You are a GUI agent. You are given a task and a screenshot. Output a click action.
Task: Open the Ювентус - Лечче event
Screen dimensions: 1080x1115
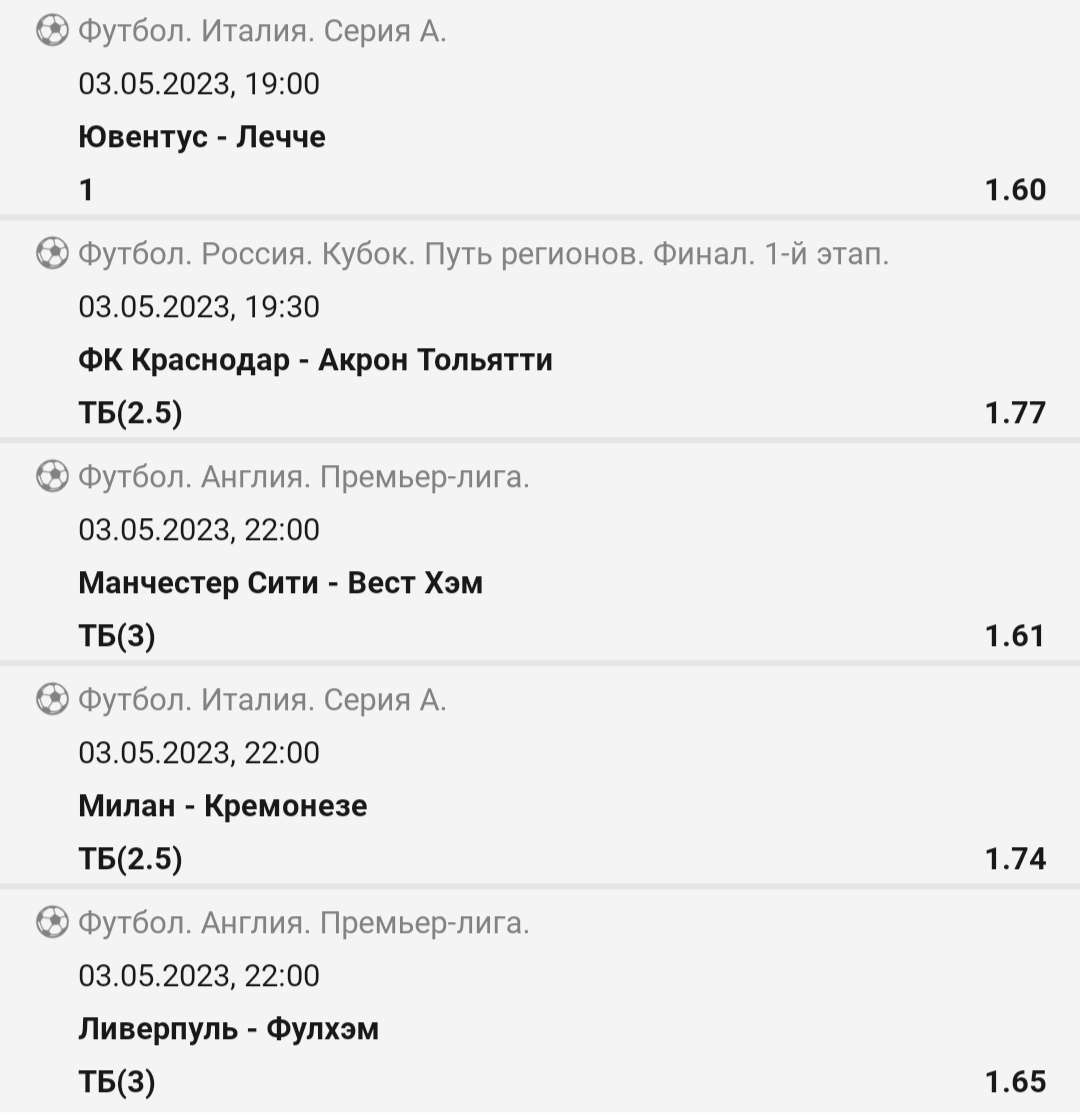(x=202, y=136)
